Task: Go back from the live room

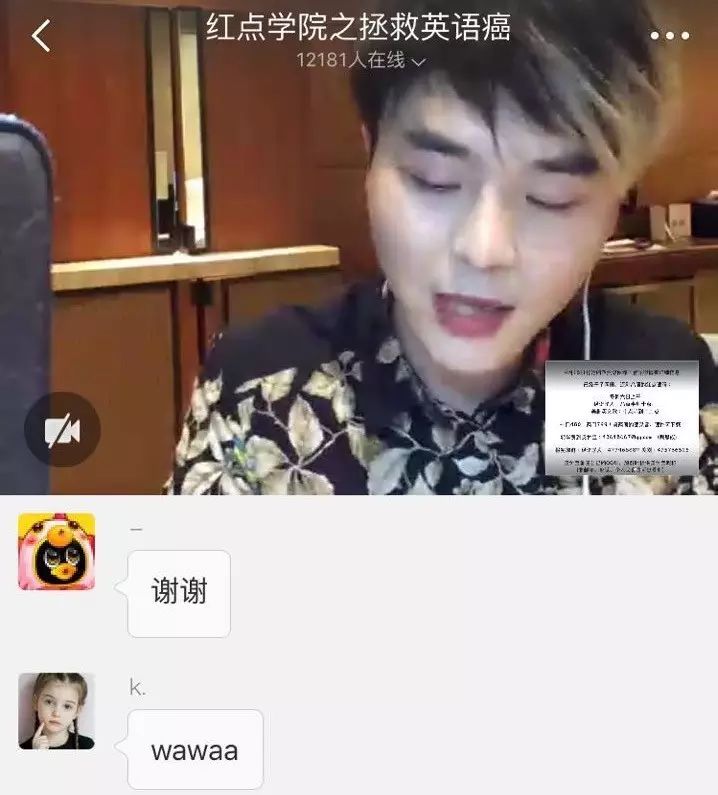Action: (41, 36)
